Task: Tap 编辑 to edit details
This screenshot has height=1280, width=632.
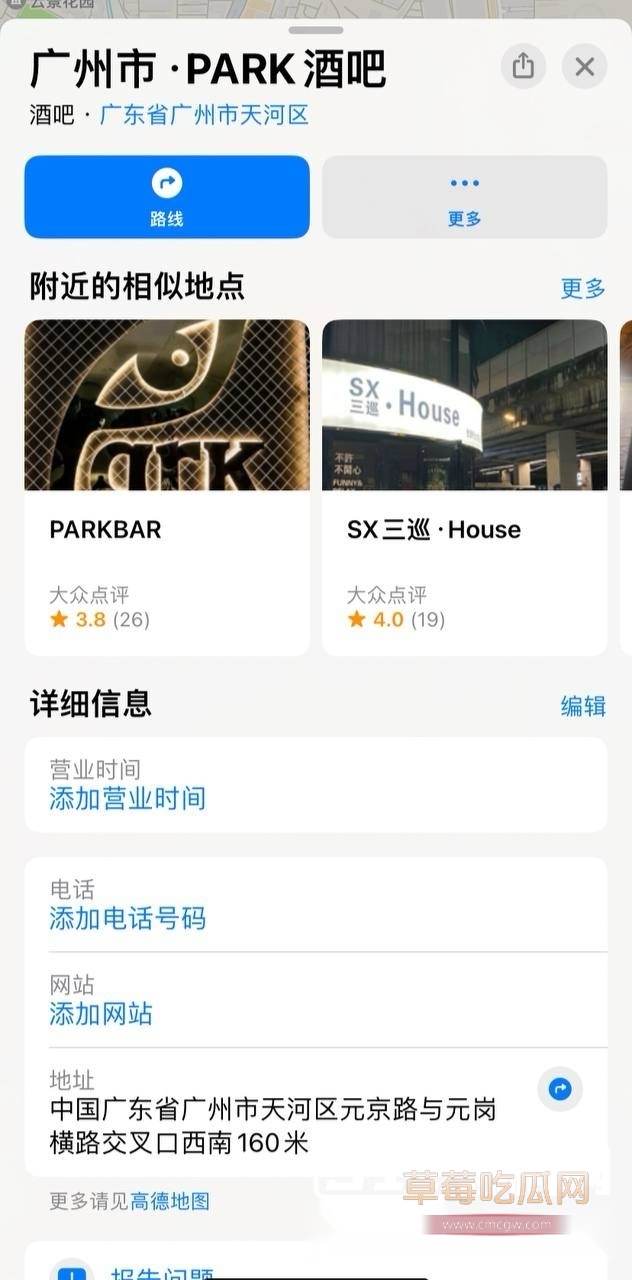Action: [582, 706]
